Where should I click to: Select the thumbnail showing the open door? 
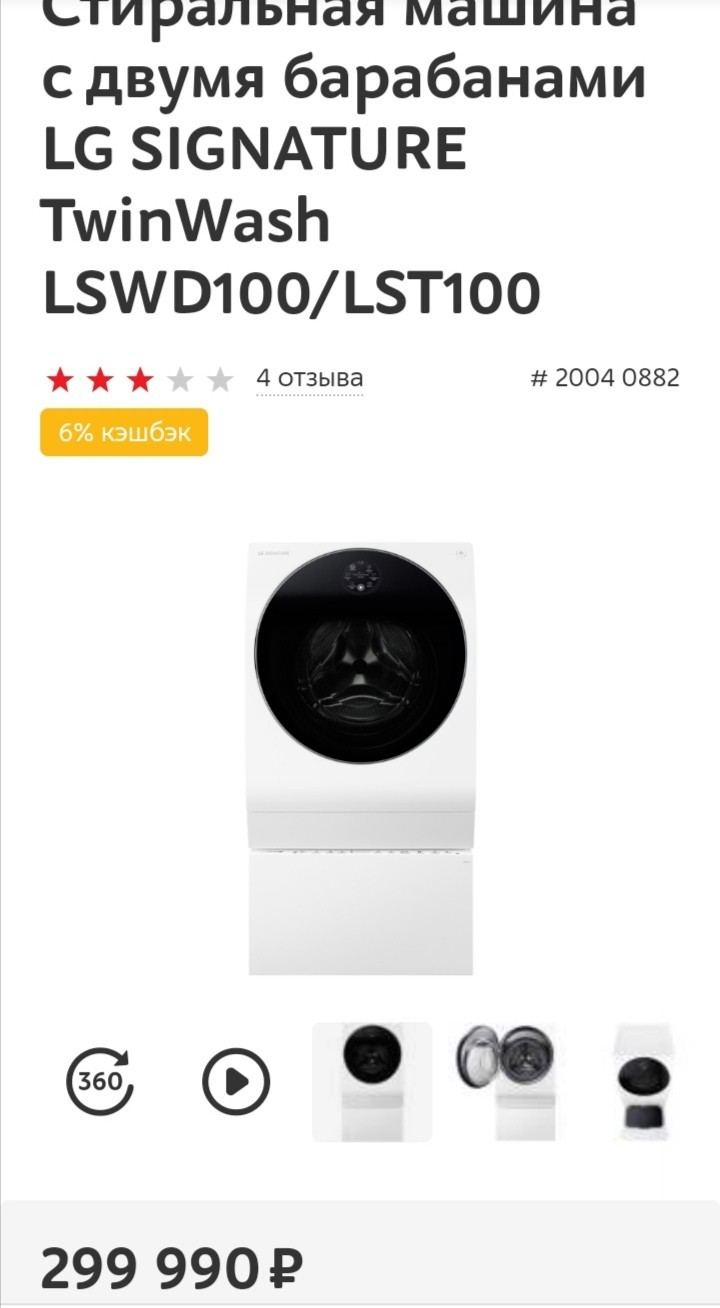[507, 1081]
